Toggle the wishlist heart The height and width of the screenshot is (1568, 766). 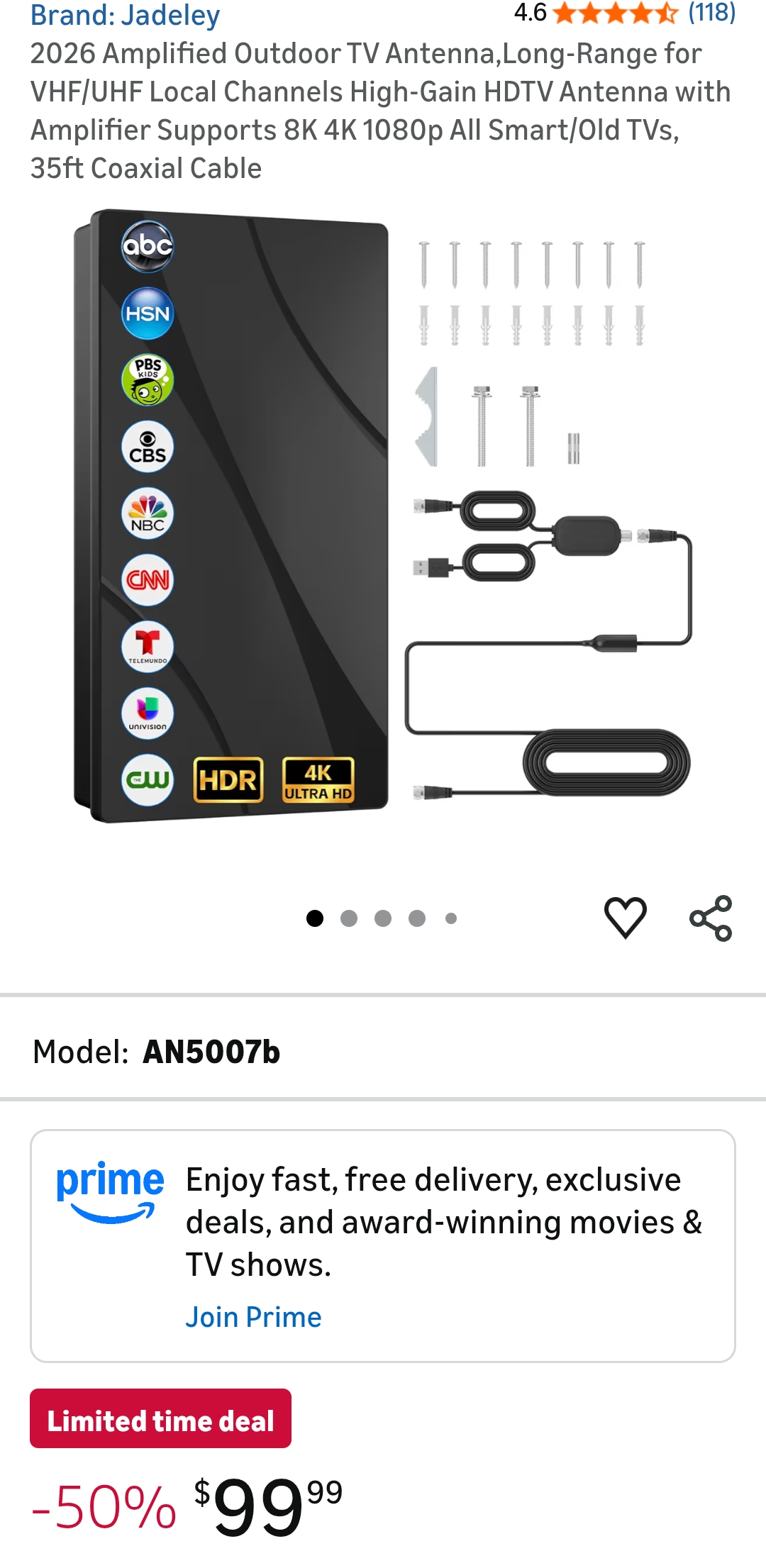pyautogui.click(x=624, y=917)
